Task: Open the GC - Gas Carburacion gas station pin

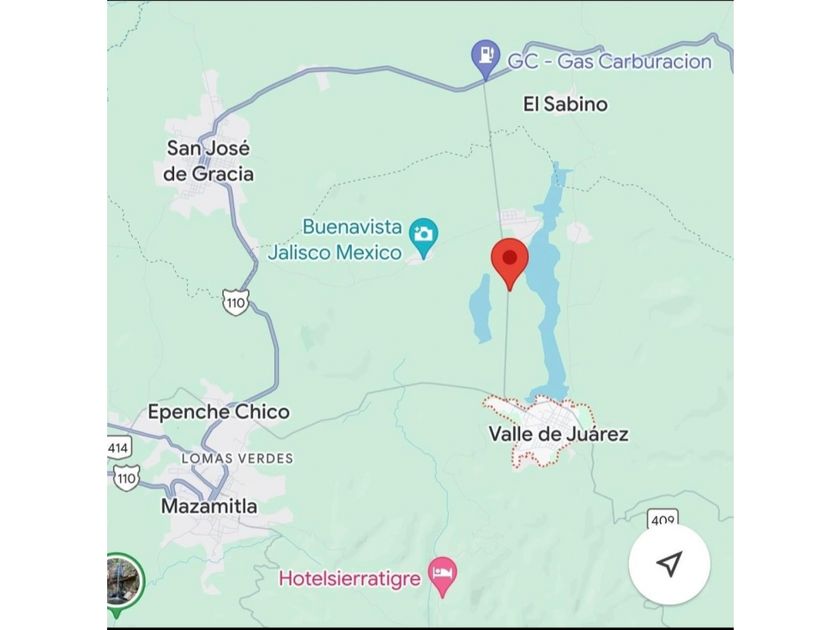Action: click(485, 56)
